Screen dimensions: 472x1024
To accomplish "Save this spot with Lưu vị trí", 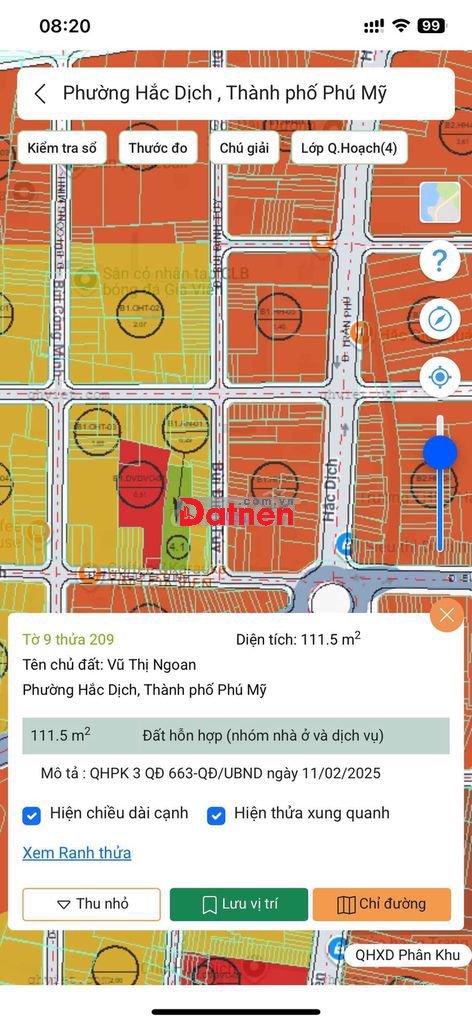I will tap(239, 904).
